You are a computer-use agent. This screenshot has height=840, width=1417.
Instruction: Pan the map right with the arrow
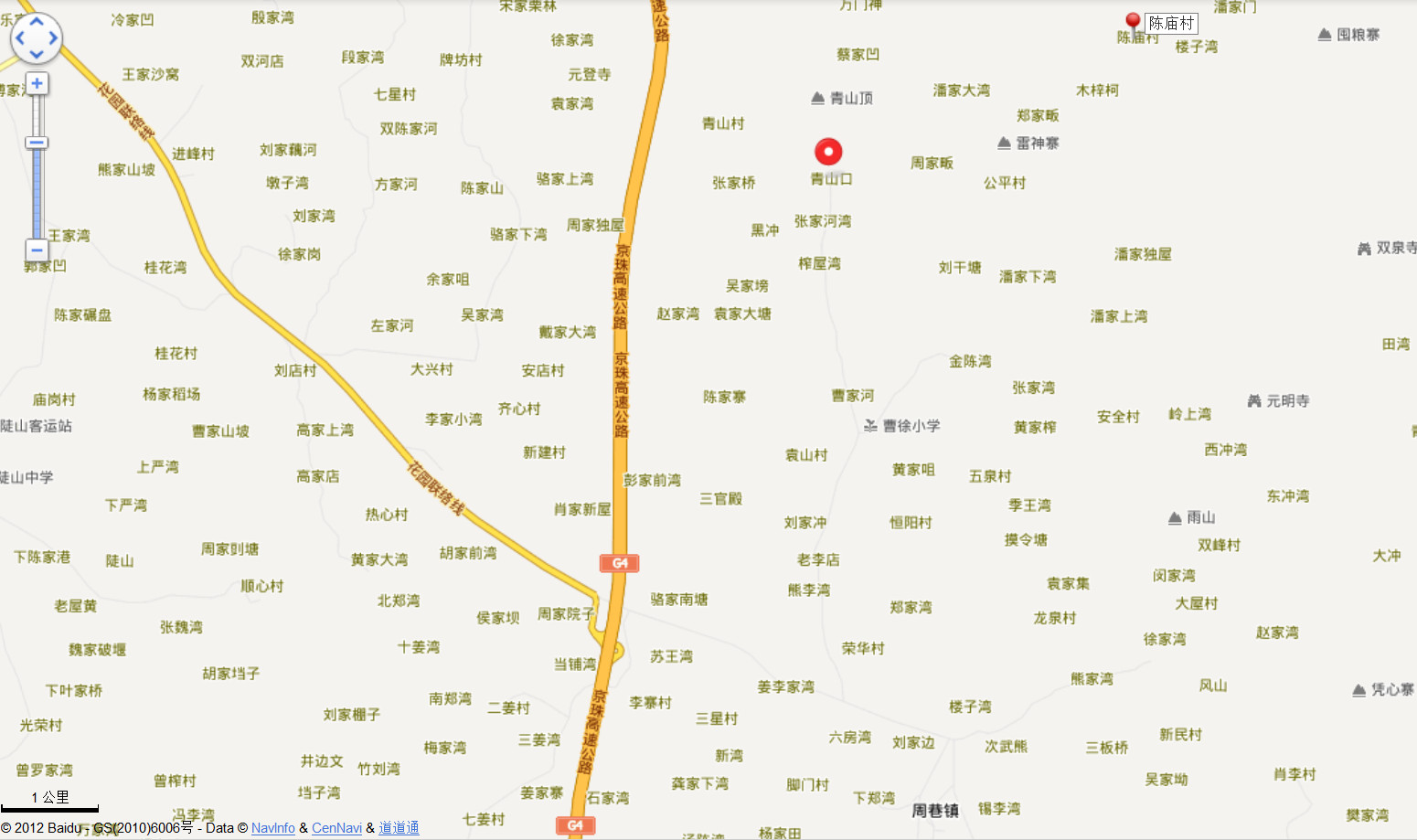[53, 38]
